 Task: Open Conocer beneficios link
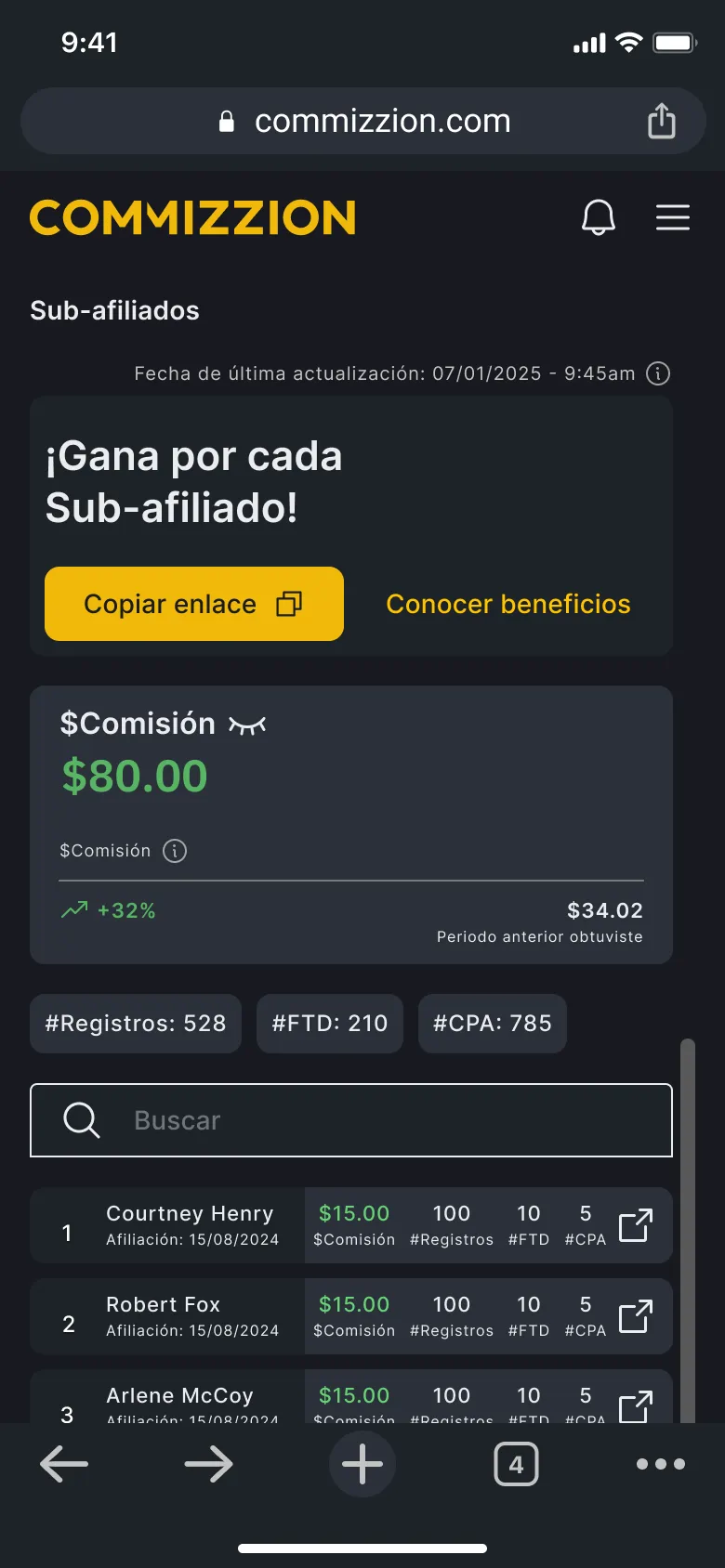508,604
